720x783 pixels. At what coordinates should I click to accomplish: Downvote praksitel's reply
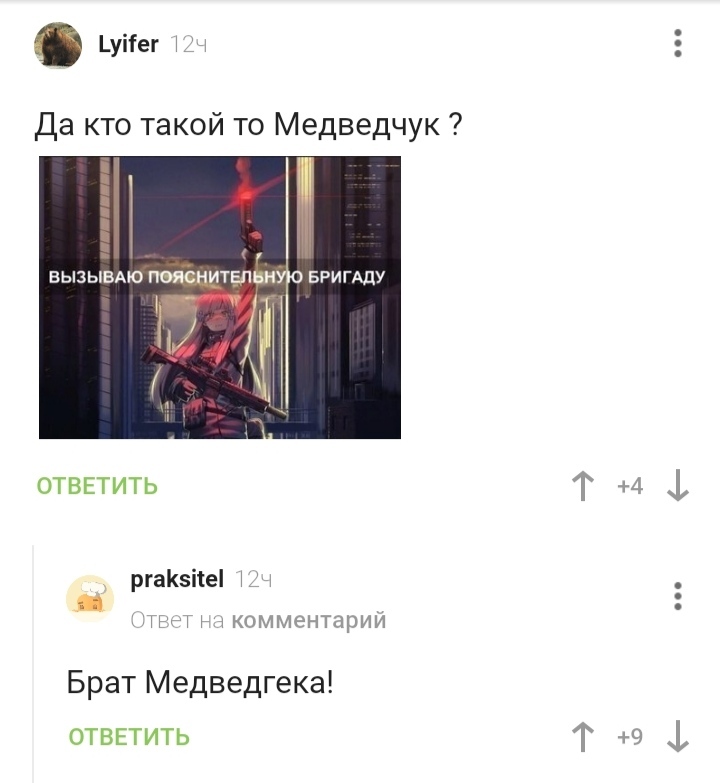coord(677,738)
